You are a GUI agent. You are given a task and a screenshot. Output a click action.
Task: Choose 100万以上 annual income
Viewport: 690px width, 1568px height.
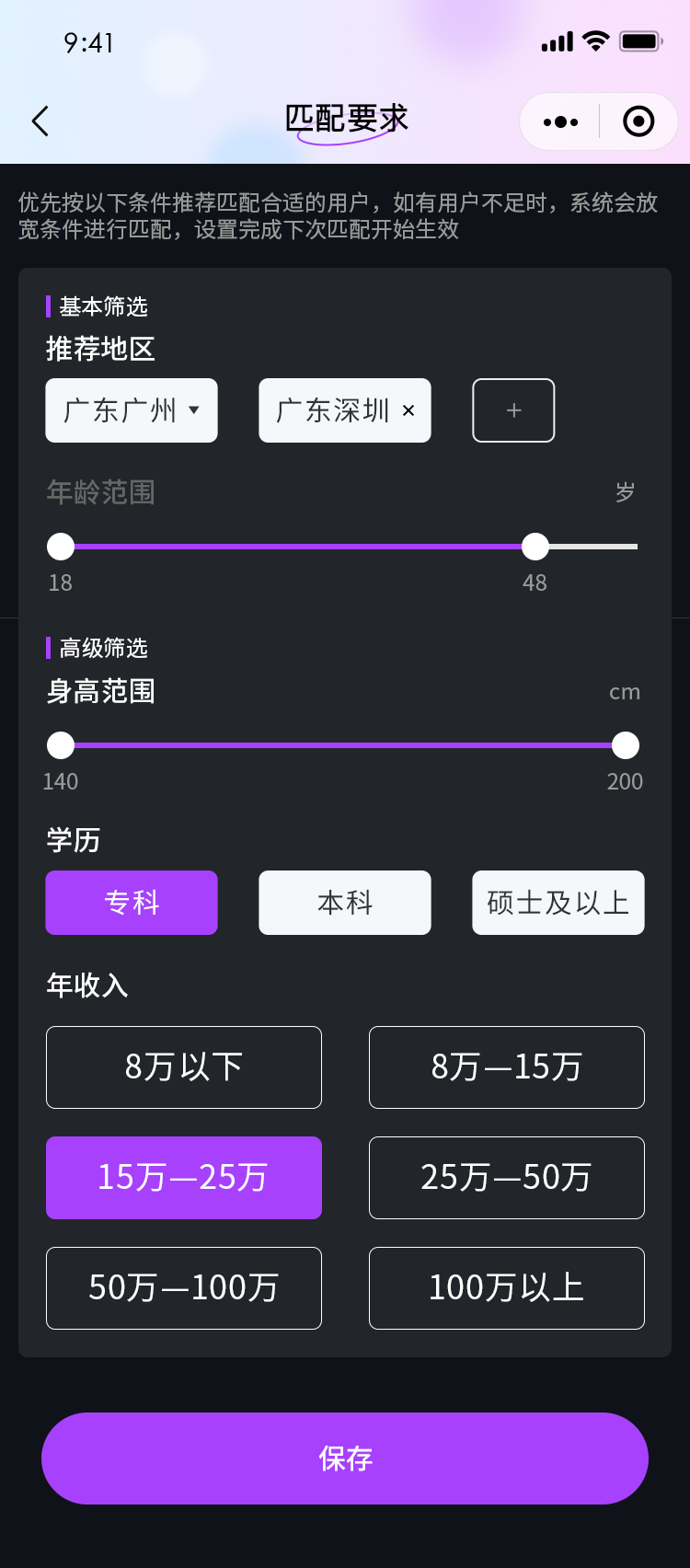[x=506, y=1288]
